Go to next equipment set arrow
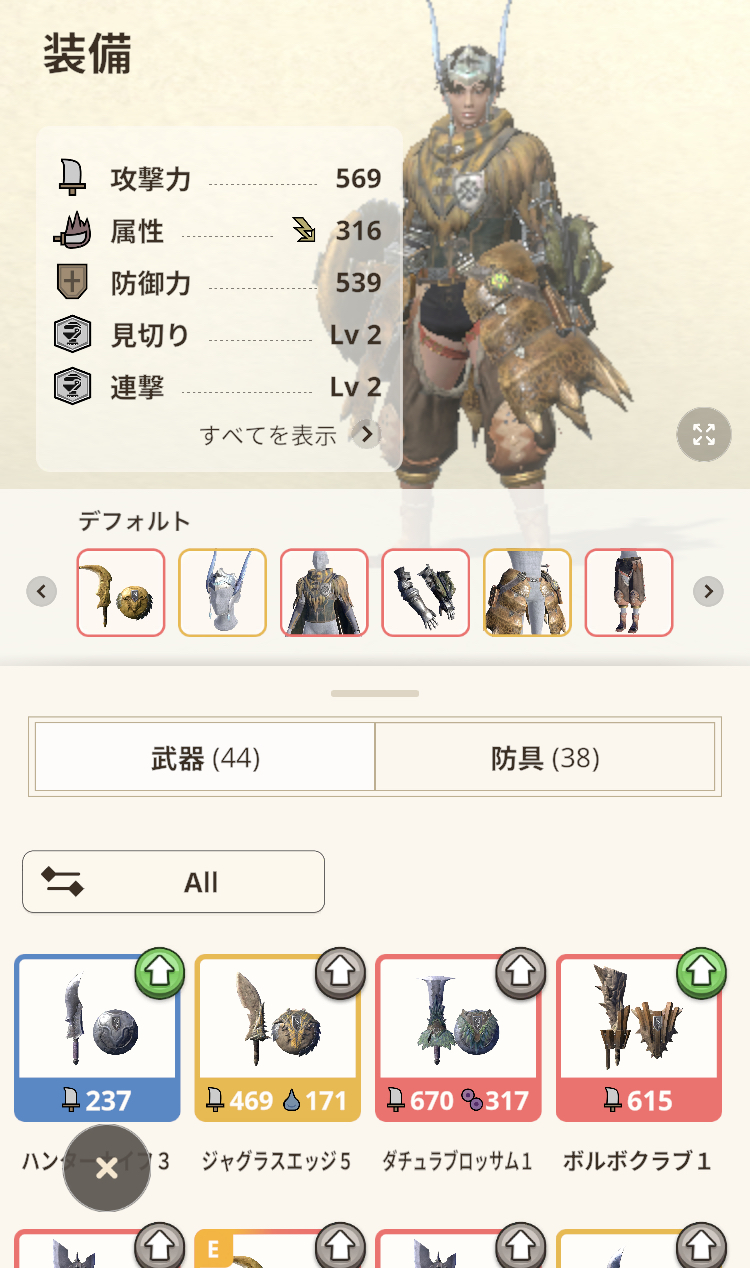Image resolution: width=750 pixels, height=1268 pixels. (x=708, y=591)
